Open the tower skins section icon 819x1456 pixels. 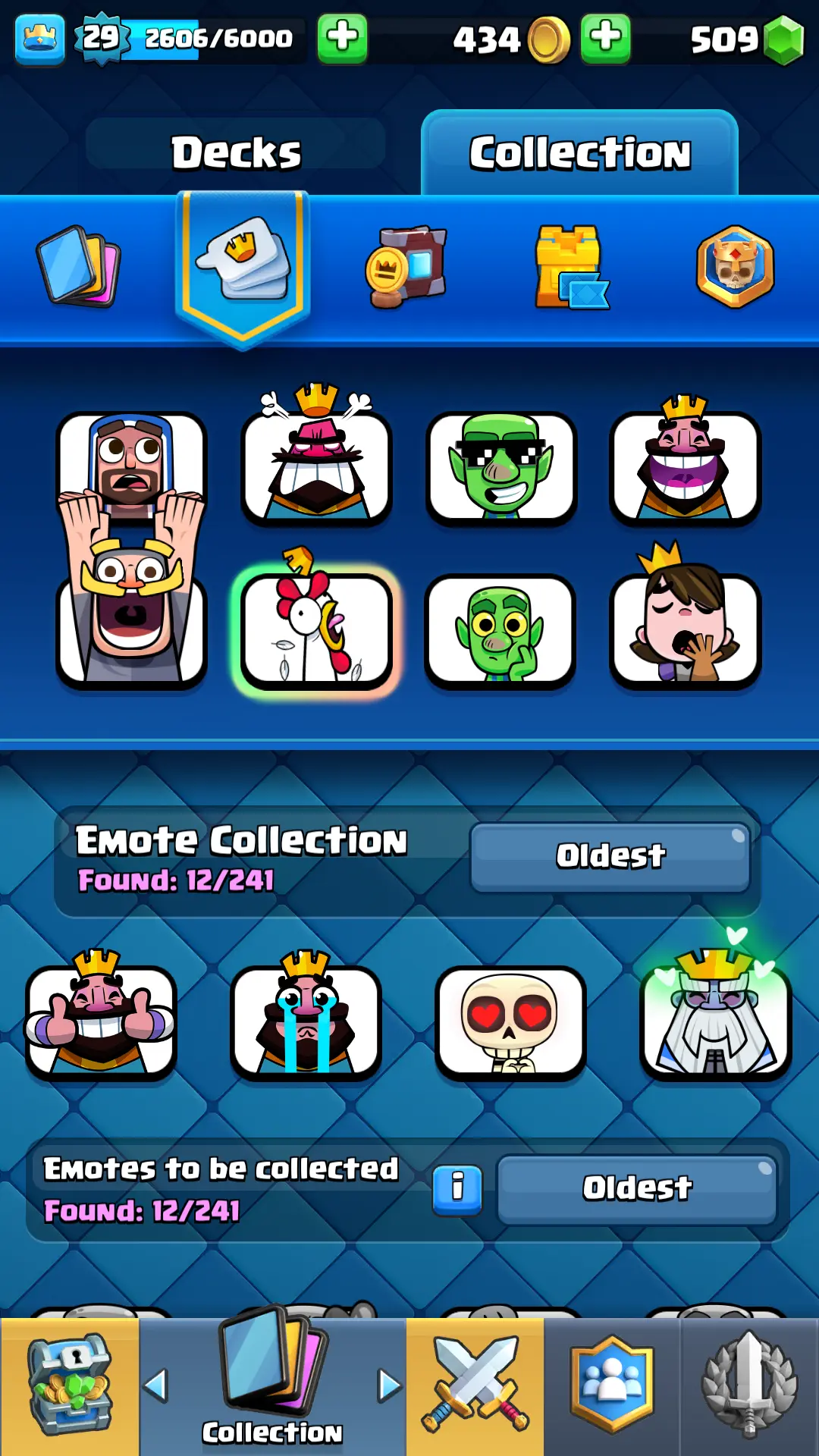[570, 267]
